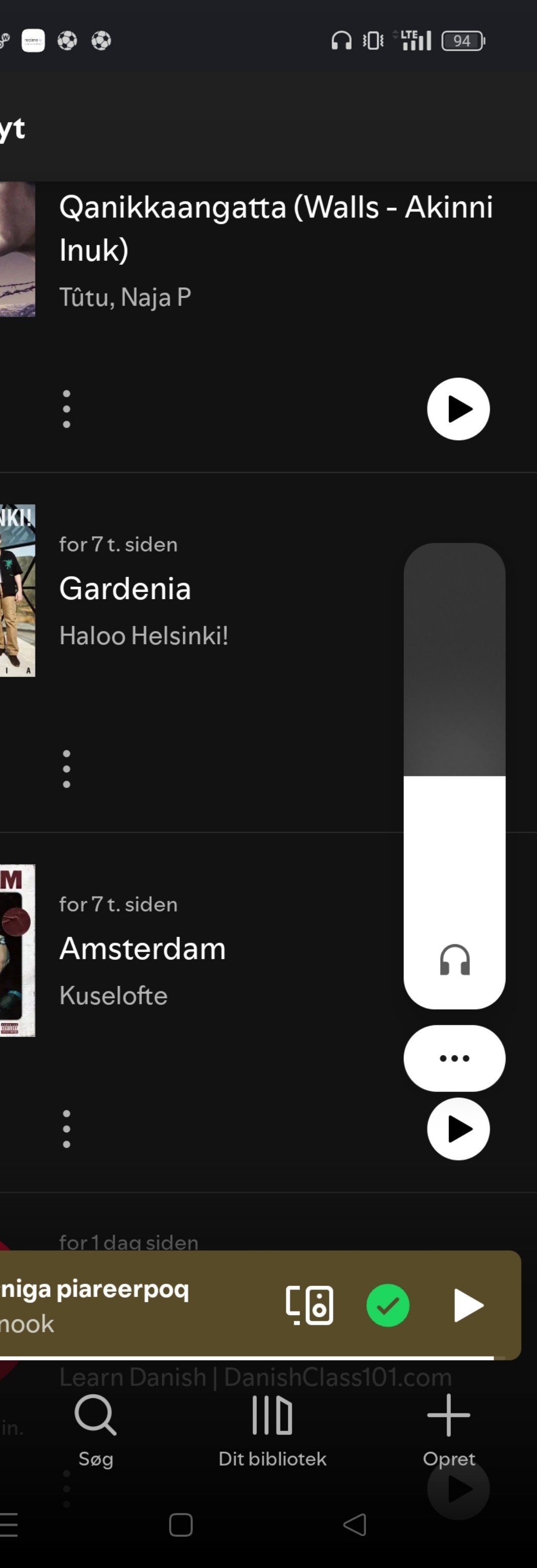
Task: Resume playback from the mini player
Action: pyautogui.click(x=469, y=1305)
